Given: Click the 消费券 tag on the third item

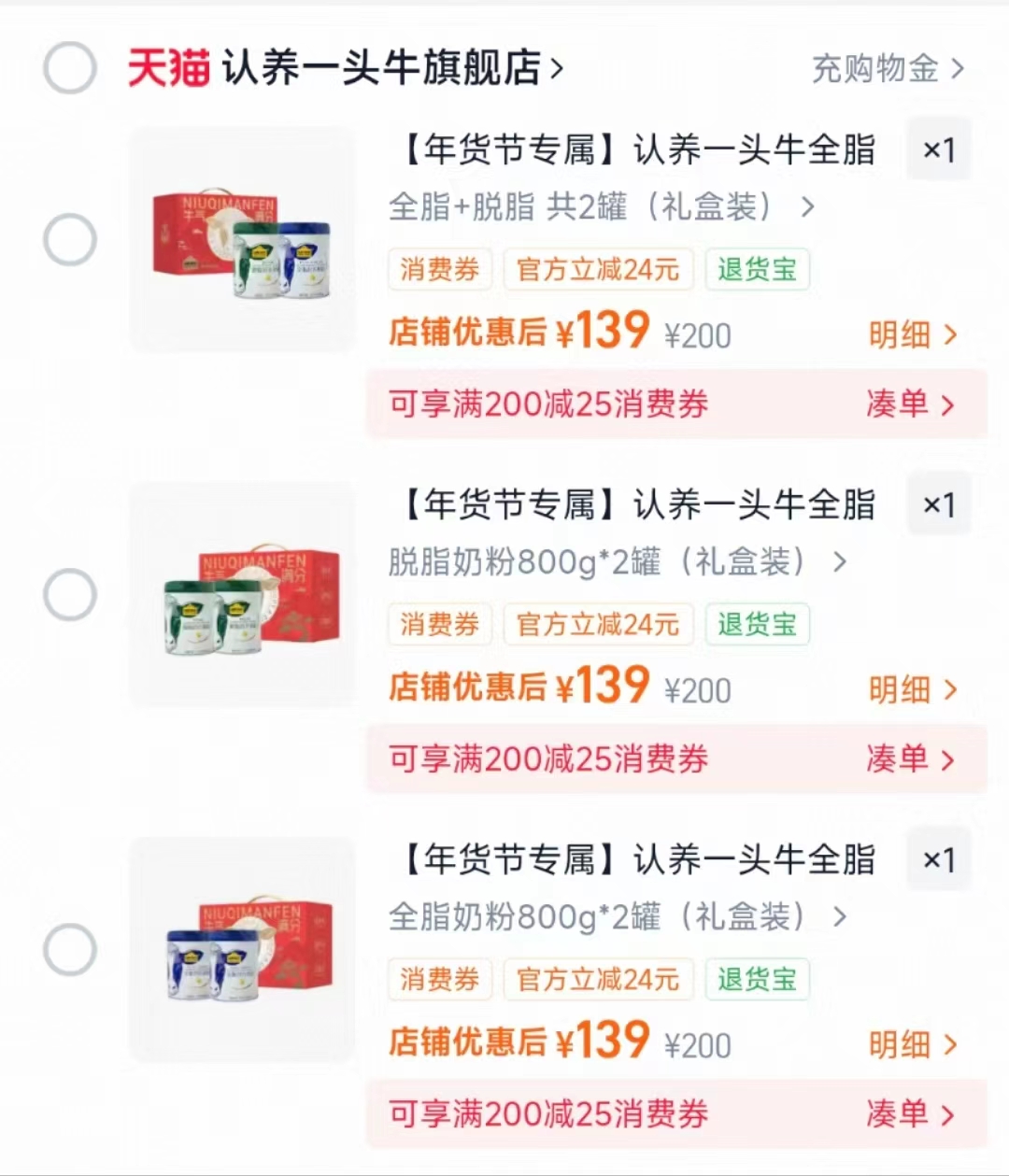Looking at the screenshot, I should tap(439, 980).
